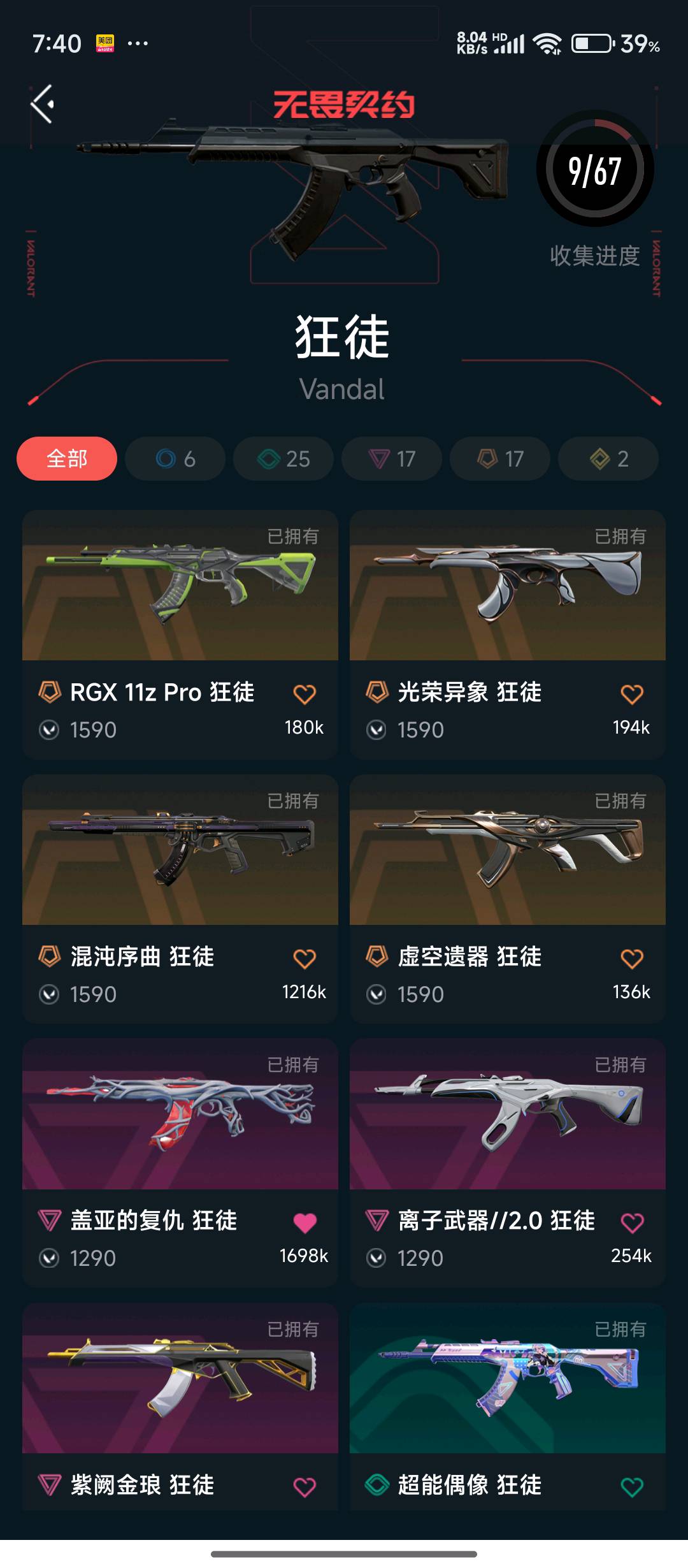Select the 全部 filter chip
The width and height of the screenshot is (688, 1568).
pos(67,458)
